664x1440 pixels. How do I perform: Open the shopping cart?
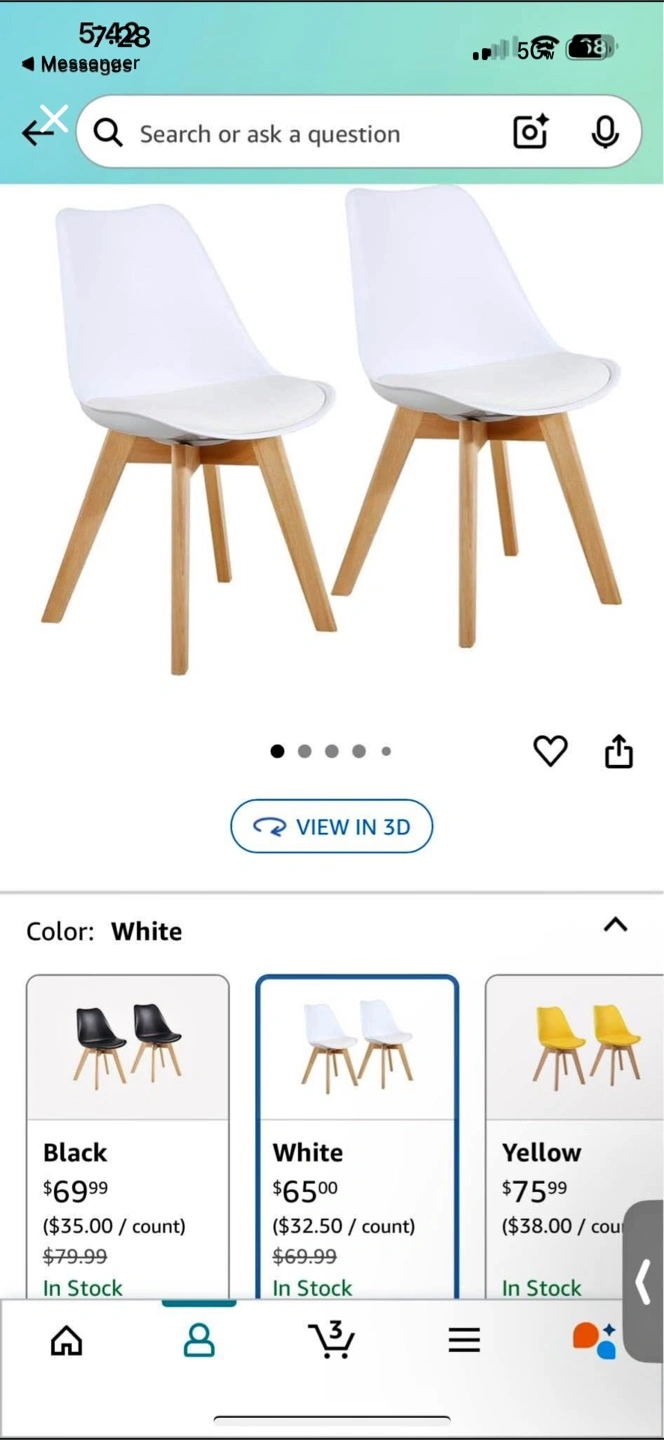(x=331, y=1341)
